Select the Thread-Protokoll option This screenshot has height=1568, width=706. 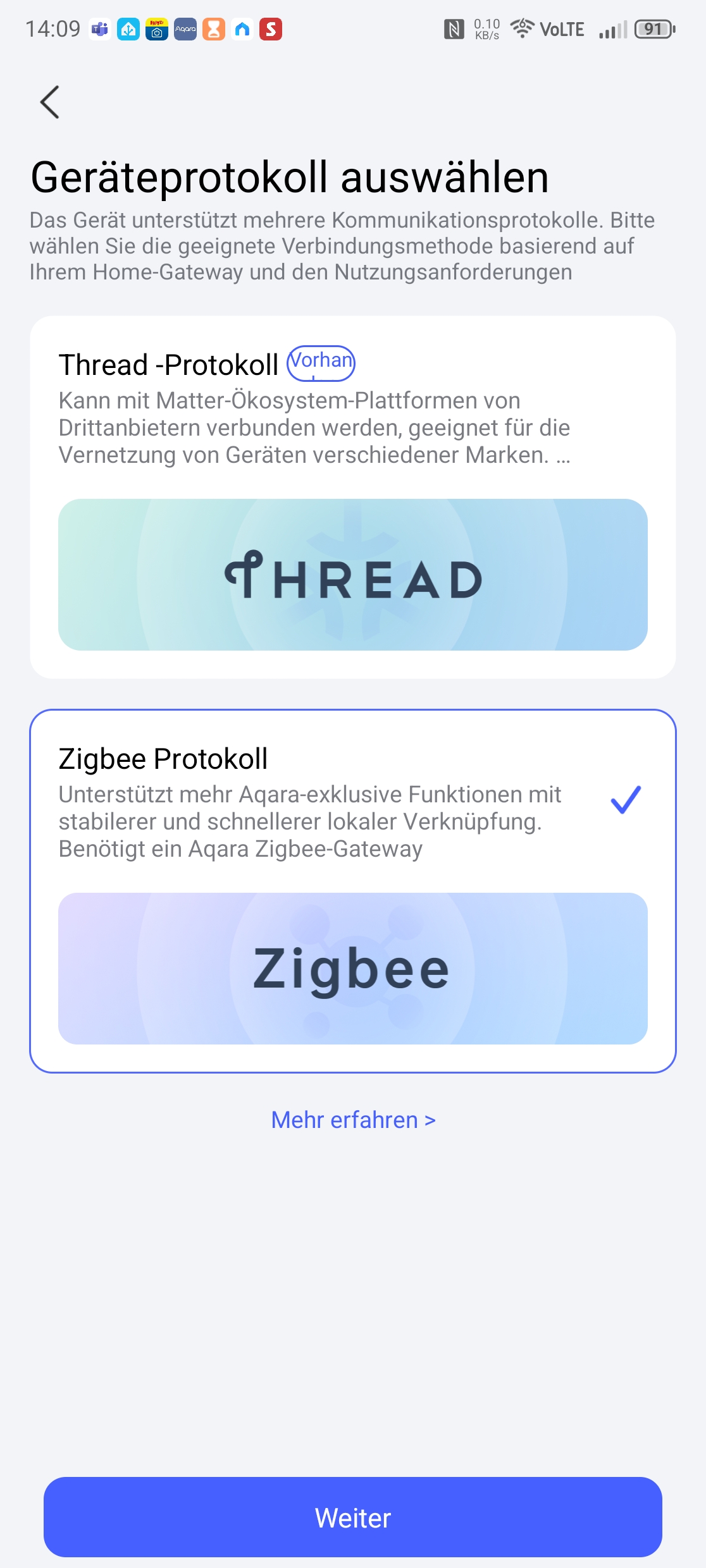click(352, 497)
